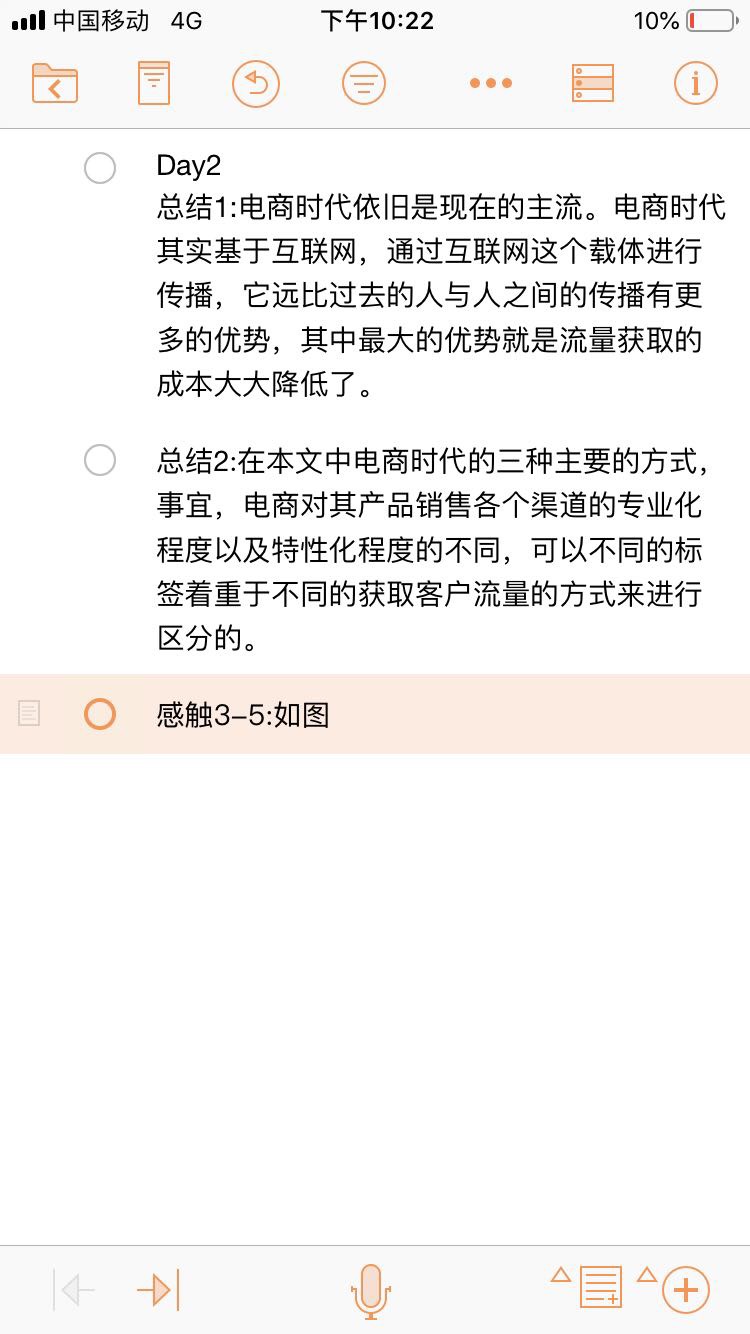Add a note to the selected row

coord(600,1288)
